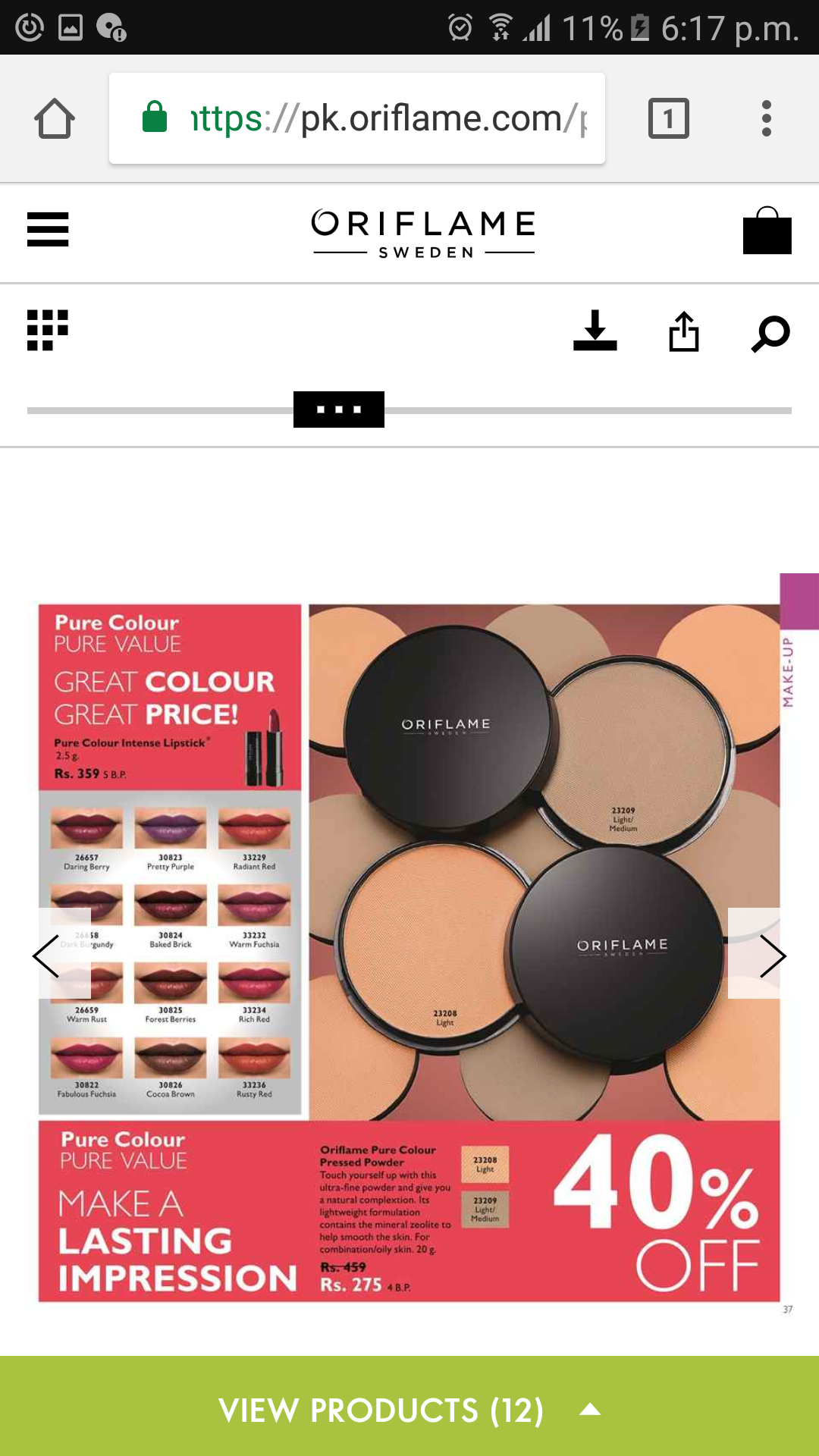Open the catalogue page image

tap(409, 953)
